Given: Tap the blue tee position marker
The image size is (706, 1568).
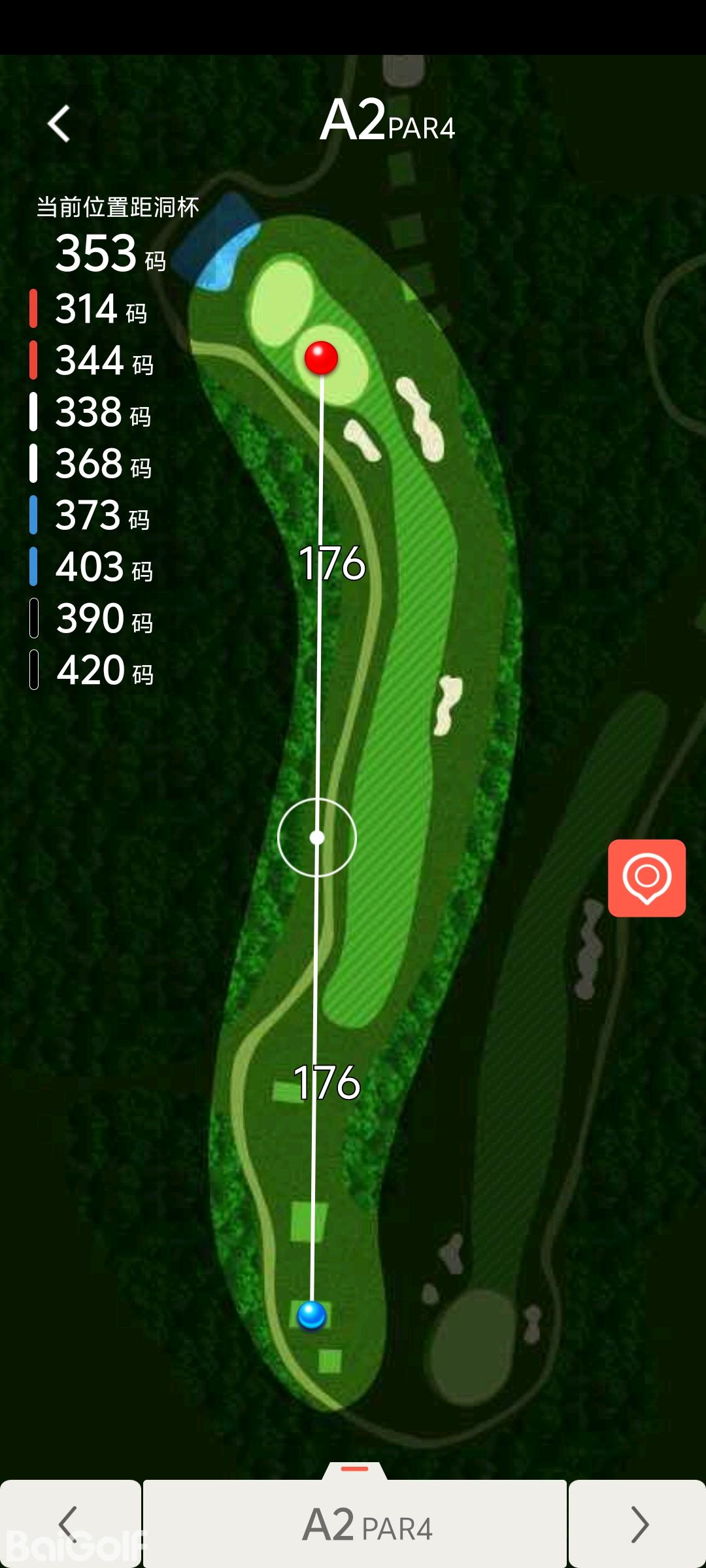Looking at the screenshot, I should pos(311,1315).
